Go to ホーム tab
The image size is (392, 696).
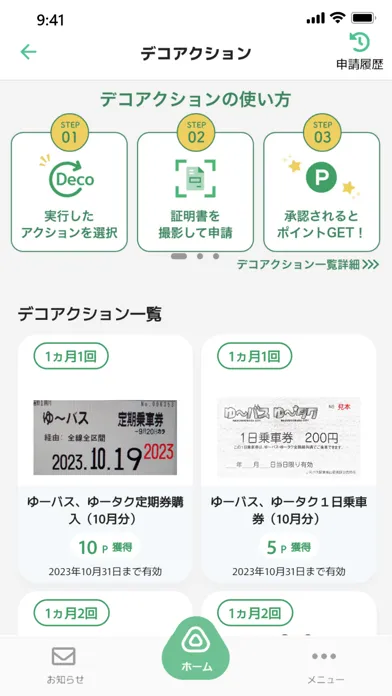click(196, 649)
